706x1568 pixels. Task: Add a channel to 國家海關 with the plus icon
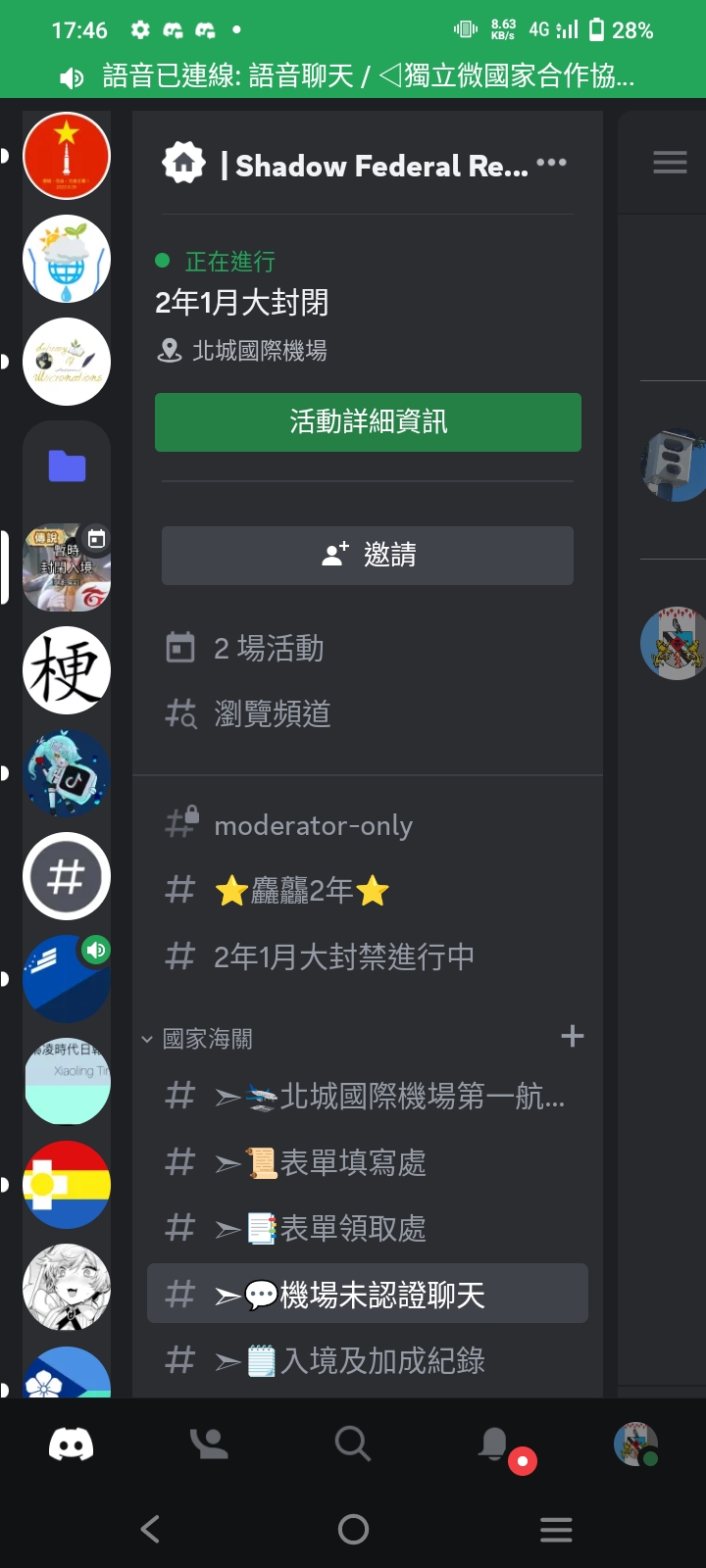[573, 1036]
